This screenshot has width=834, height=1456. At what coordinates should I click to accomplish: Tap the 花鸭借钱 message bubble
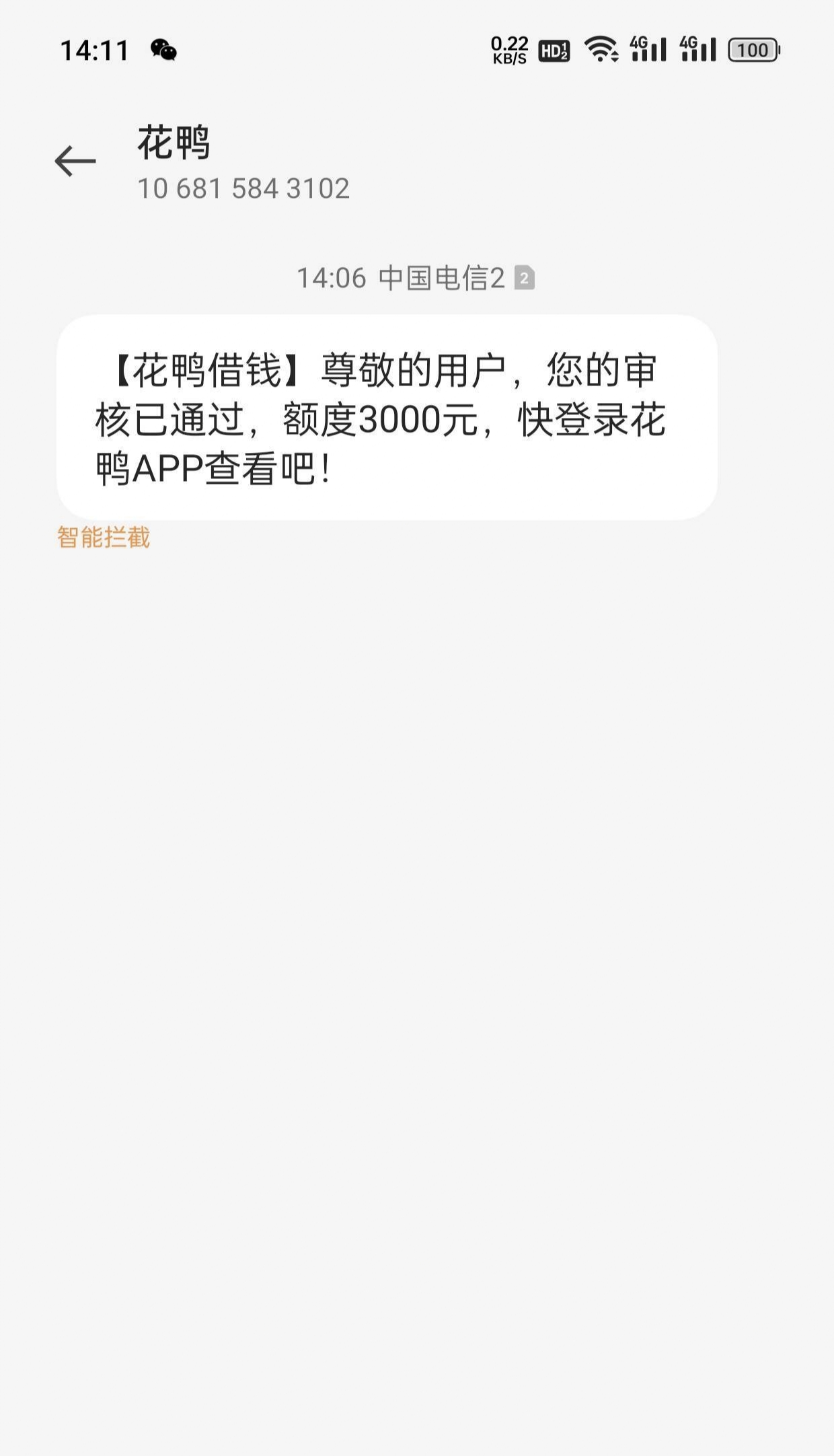pyautogui.click(x=387, y=417)
